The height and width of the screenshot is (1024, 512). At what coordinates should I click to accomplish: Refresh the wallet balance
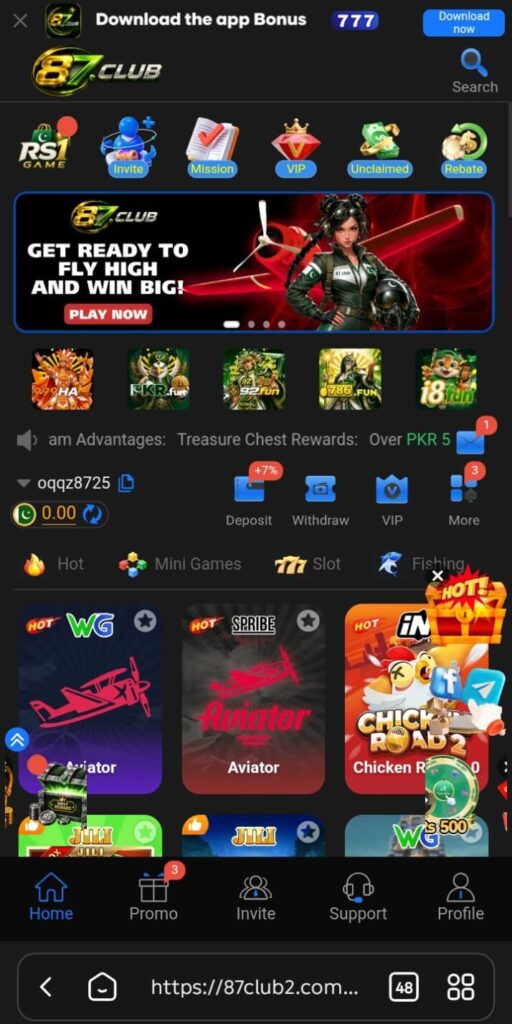tap(92, 515)
